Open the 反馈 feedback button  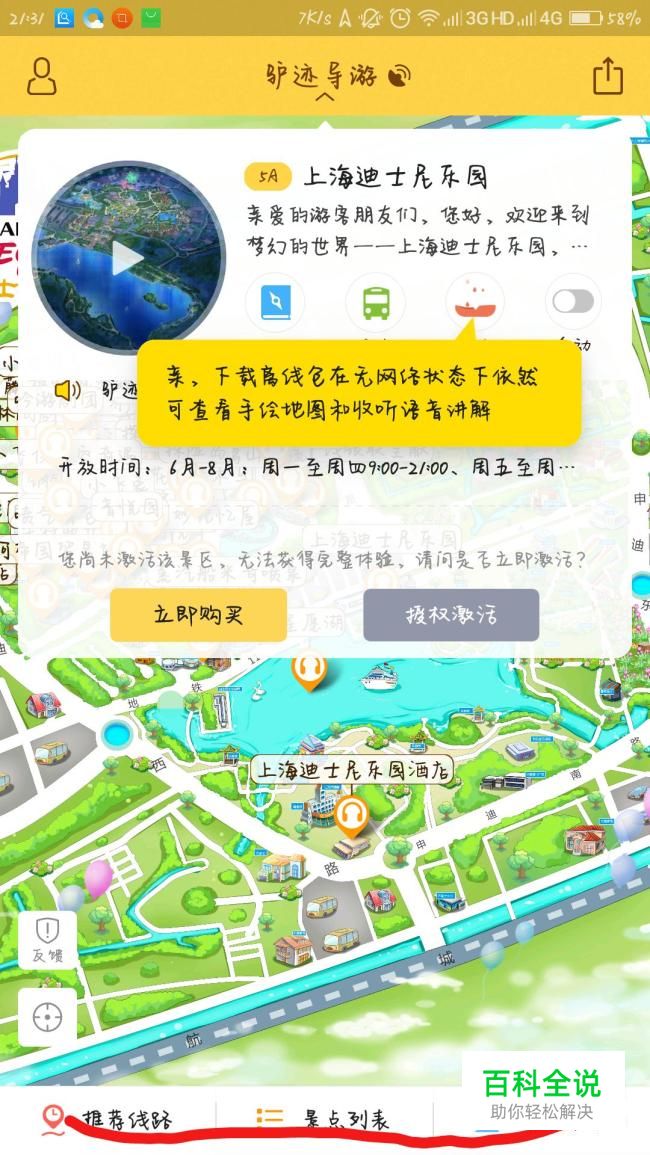(x=47, y=939)
